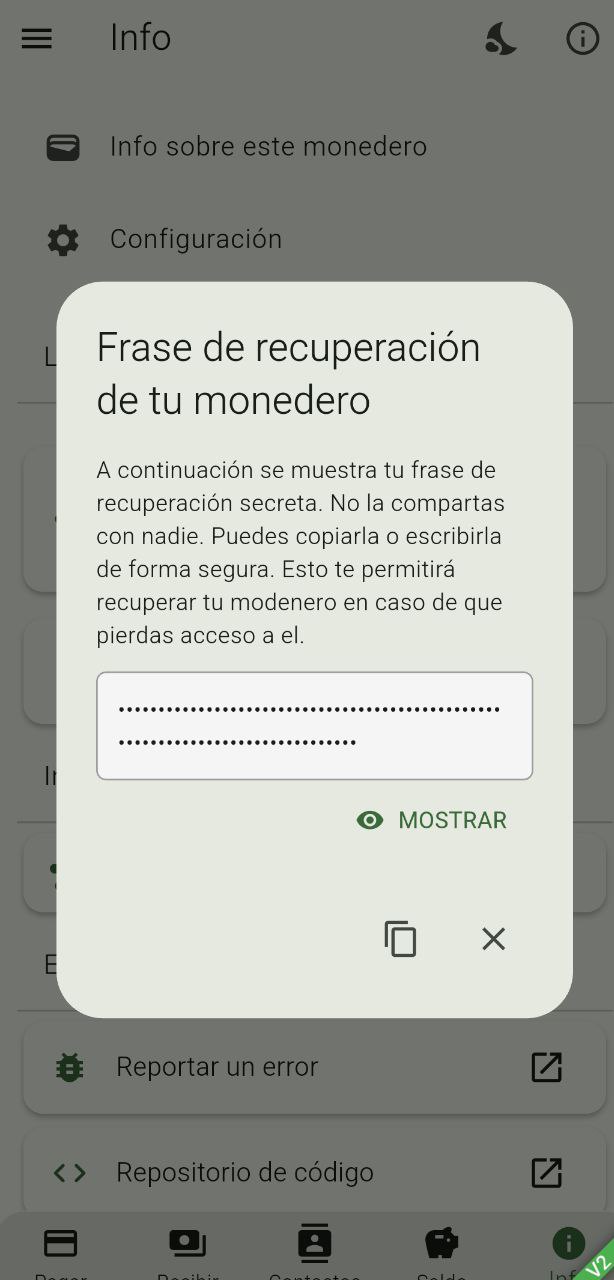
Task: Tap the hidden recovery phrase field
Action: click(314, 726)
